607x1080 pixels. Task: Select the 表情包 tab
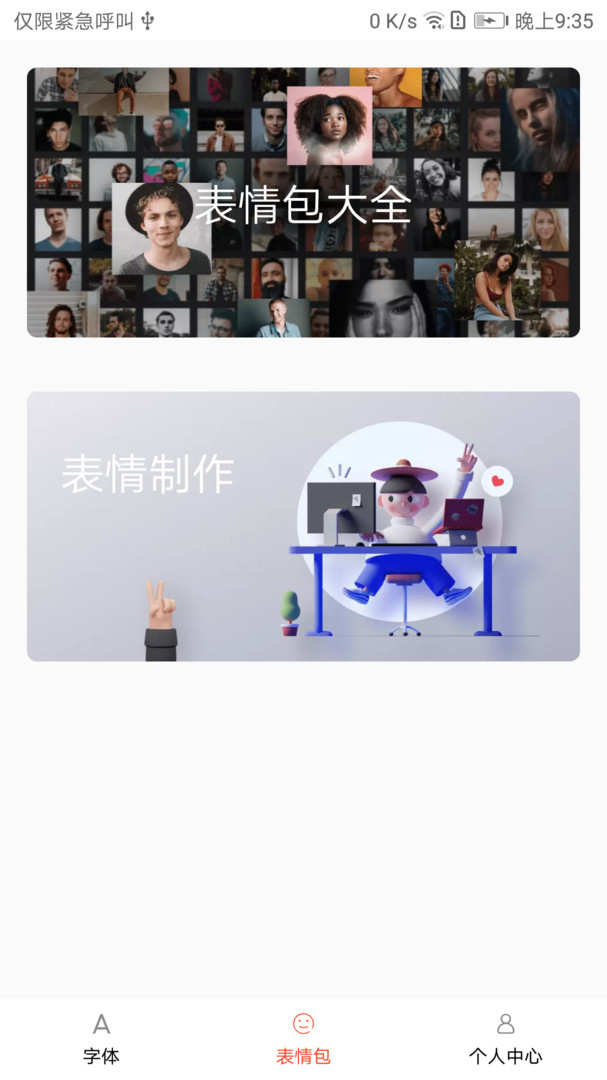[303, 1039]
